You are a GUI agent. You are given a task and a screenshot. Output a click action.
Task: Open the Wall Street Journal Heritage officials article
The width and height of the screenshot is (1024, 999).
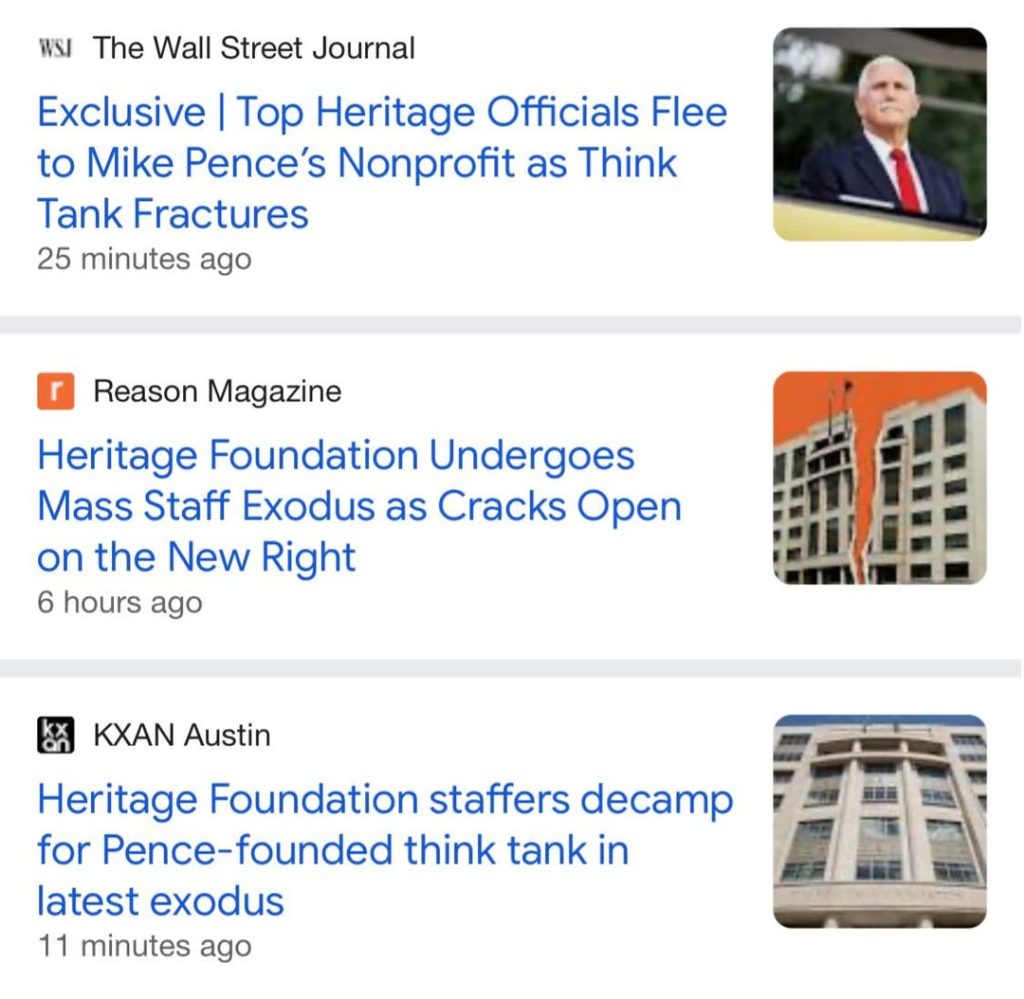click(381, 163)
